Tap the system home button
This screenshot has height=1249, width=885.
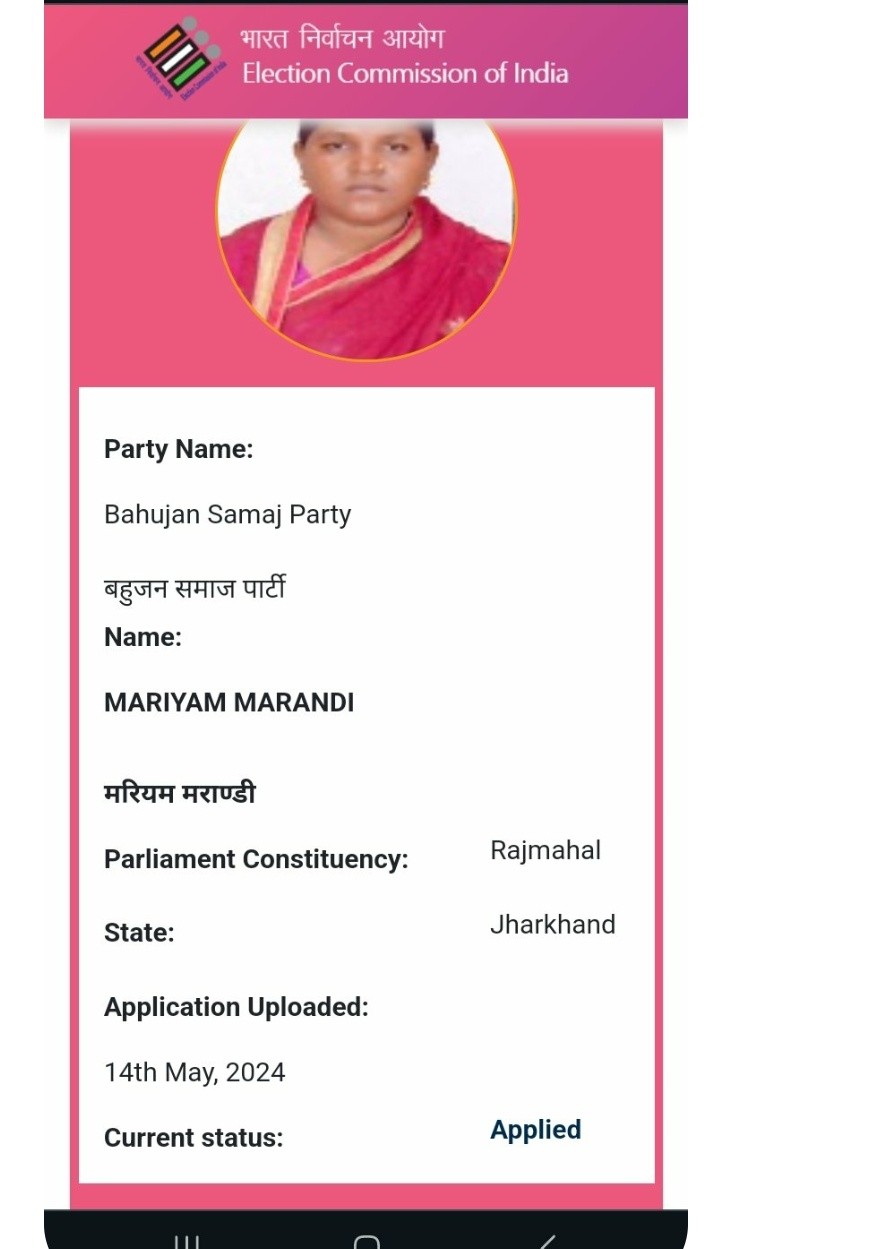point(366,1242)
